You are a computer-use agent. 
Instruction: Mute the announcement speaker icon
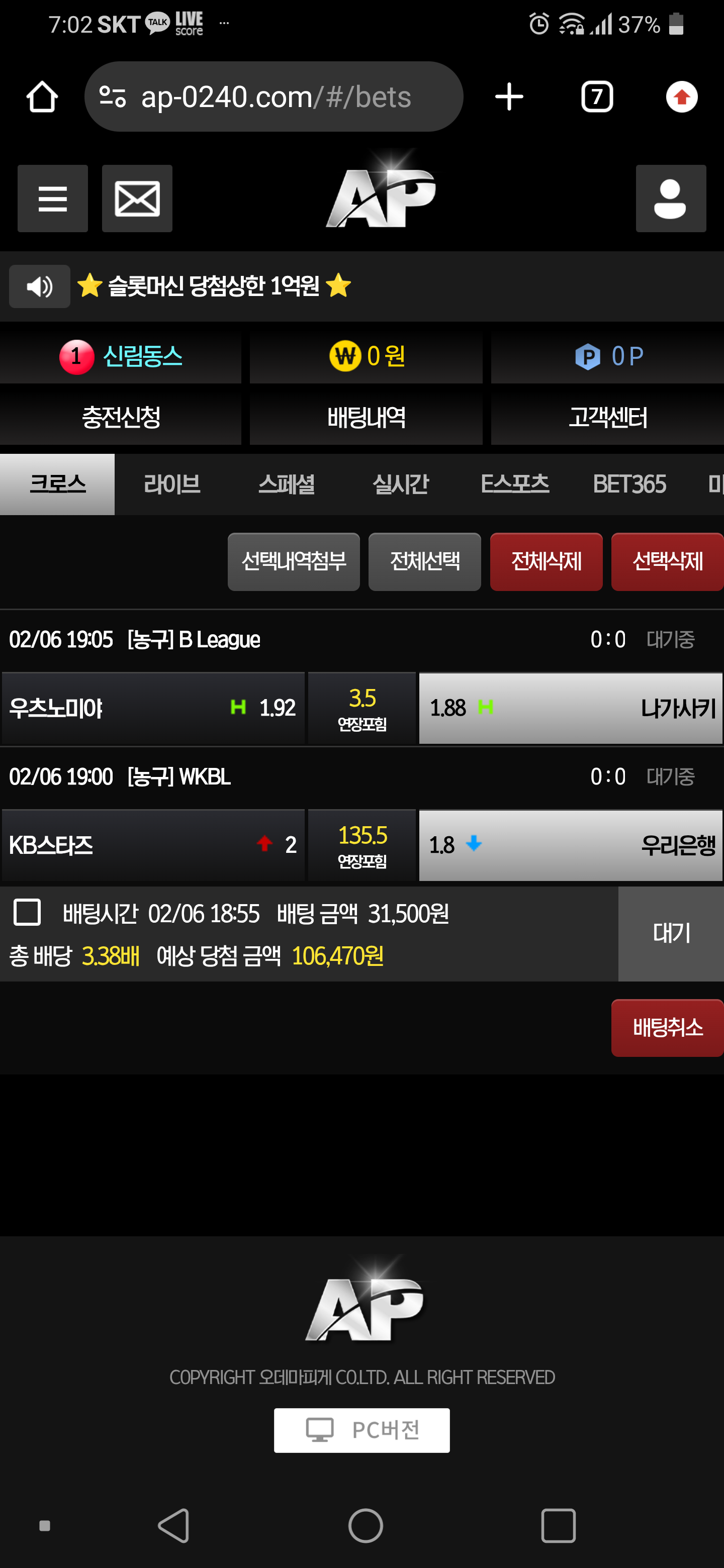click(40, 286)
